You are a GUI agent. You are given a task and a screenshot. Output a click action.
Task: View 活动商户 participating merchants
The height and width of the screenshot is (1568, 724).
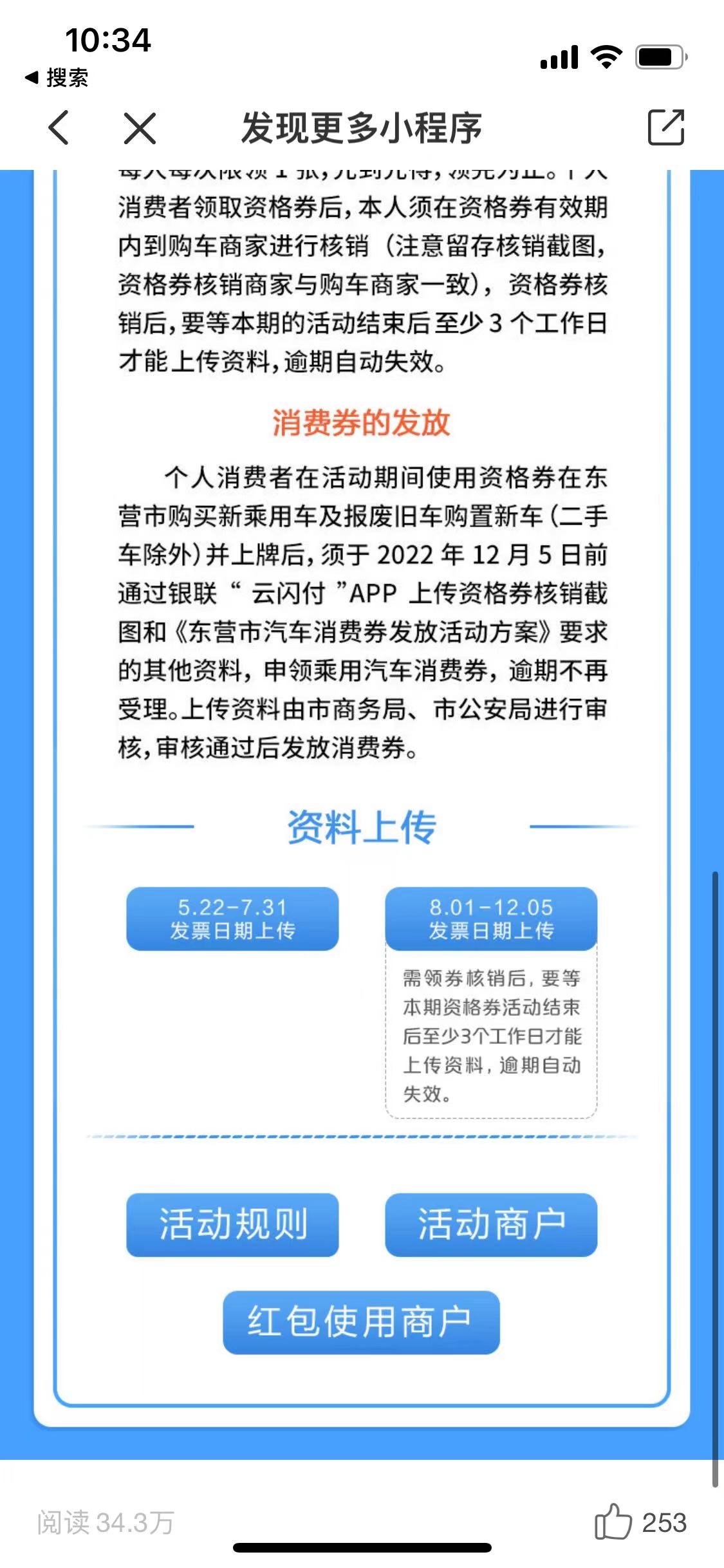491,1224
